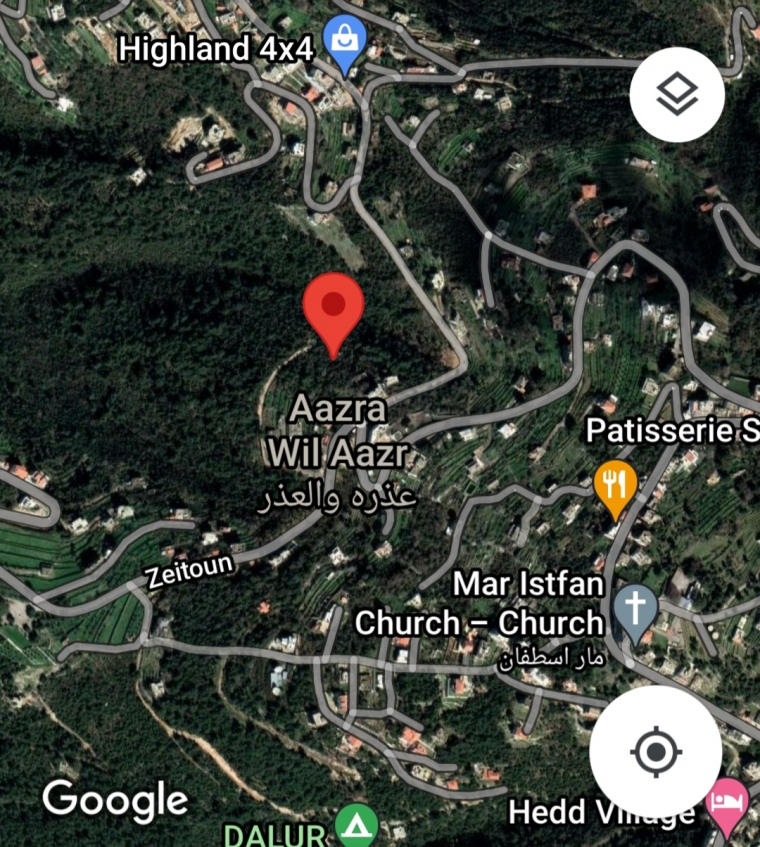Center map on my location
Screen dimensions: 760x847
point(655,751)
